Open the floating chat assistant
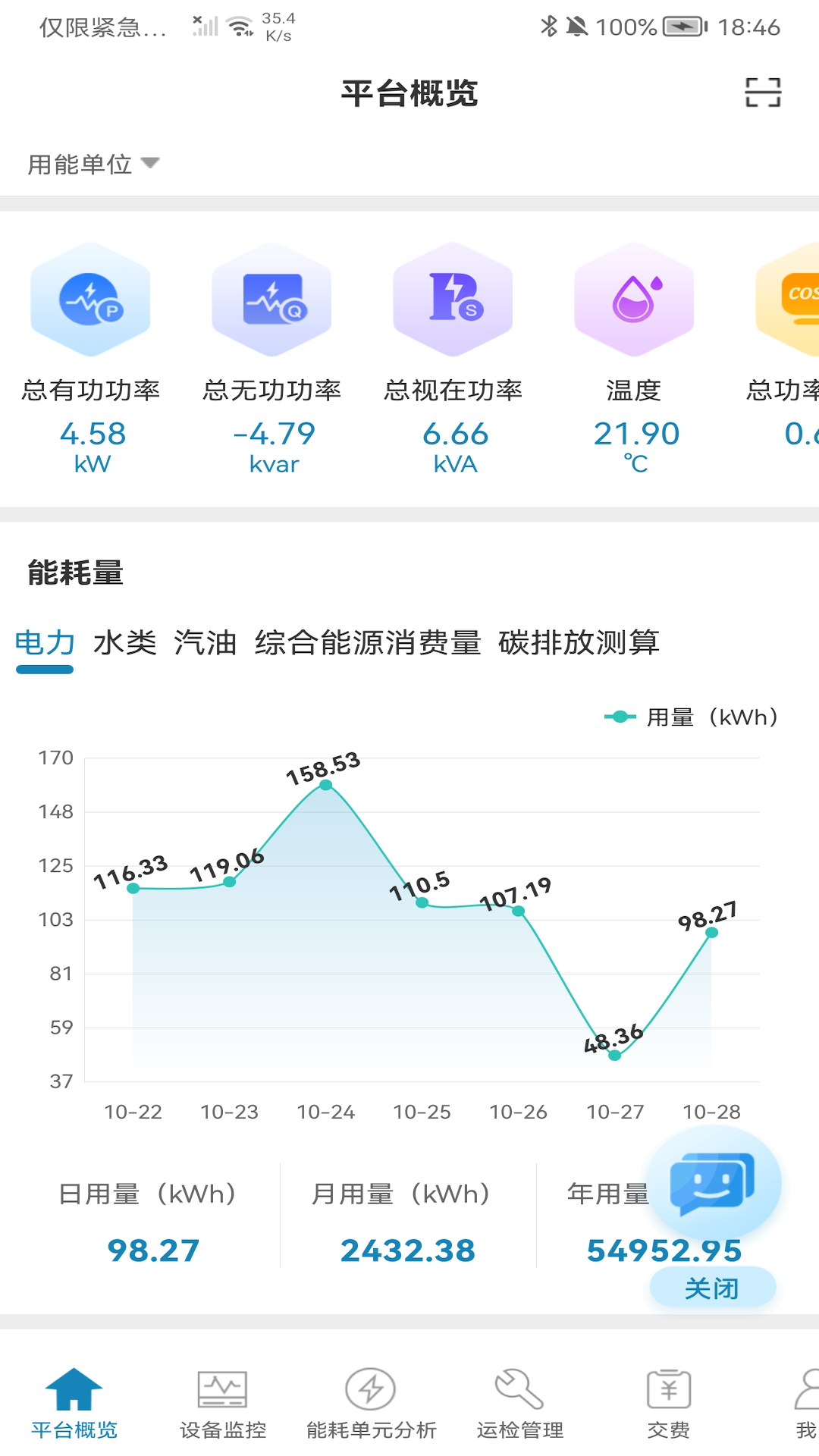 coord(712,1184)
